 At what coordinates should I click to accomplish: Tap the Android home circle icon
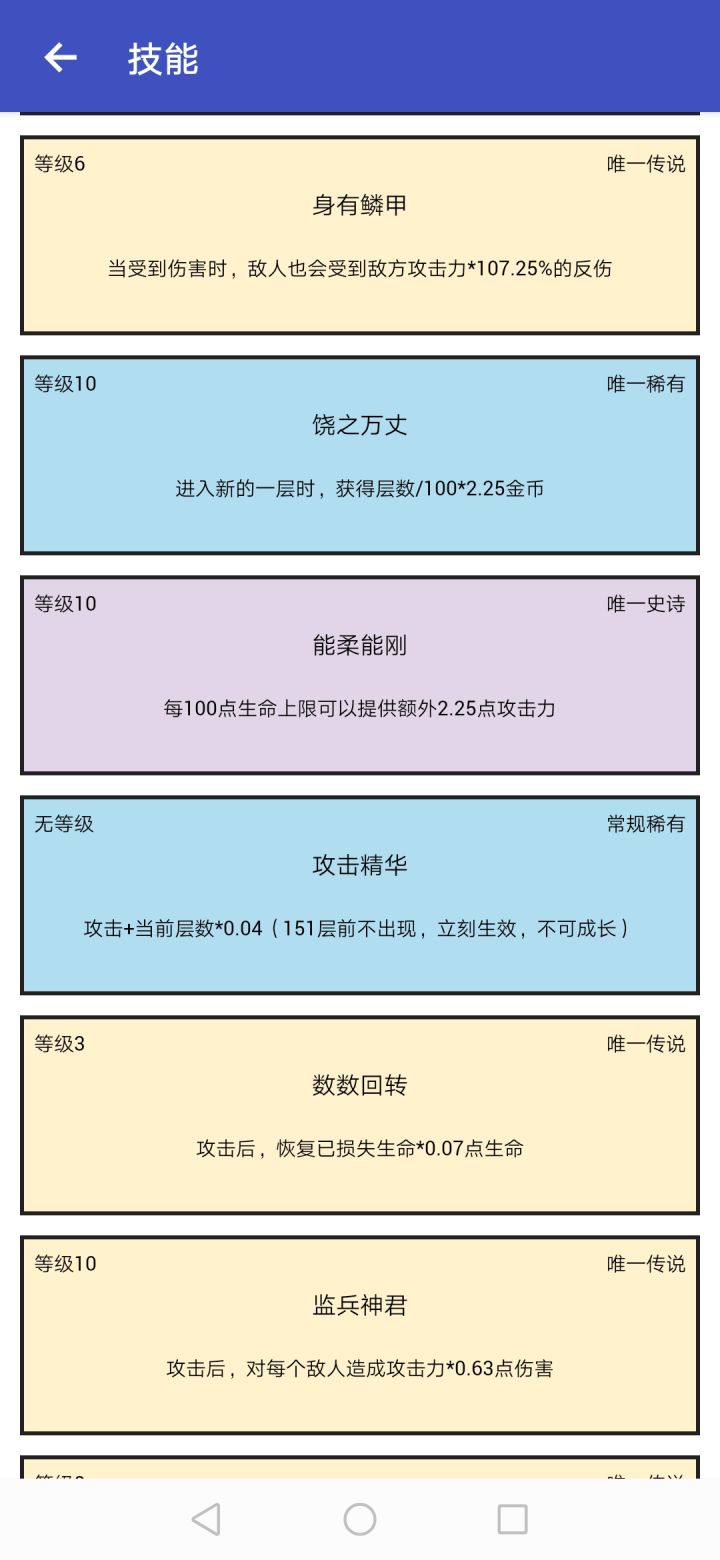359,1517
